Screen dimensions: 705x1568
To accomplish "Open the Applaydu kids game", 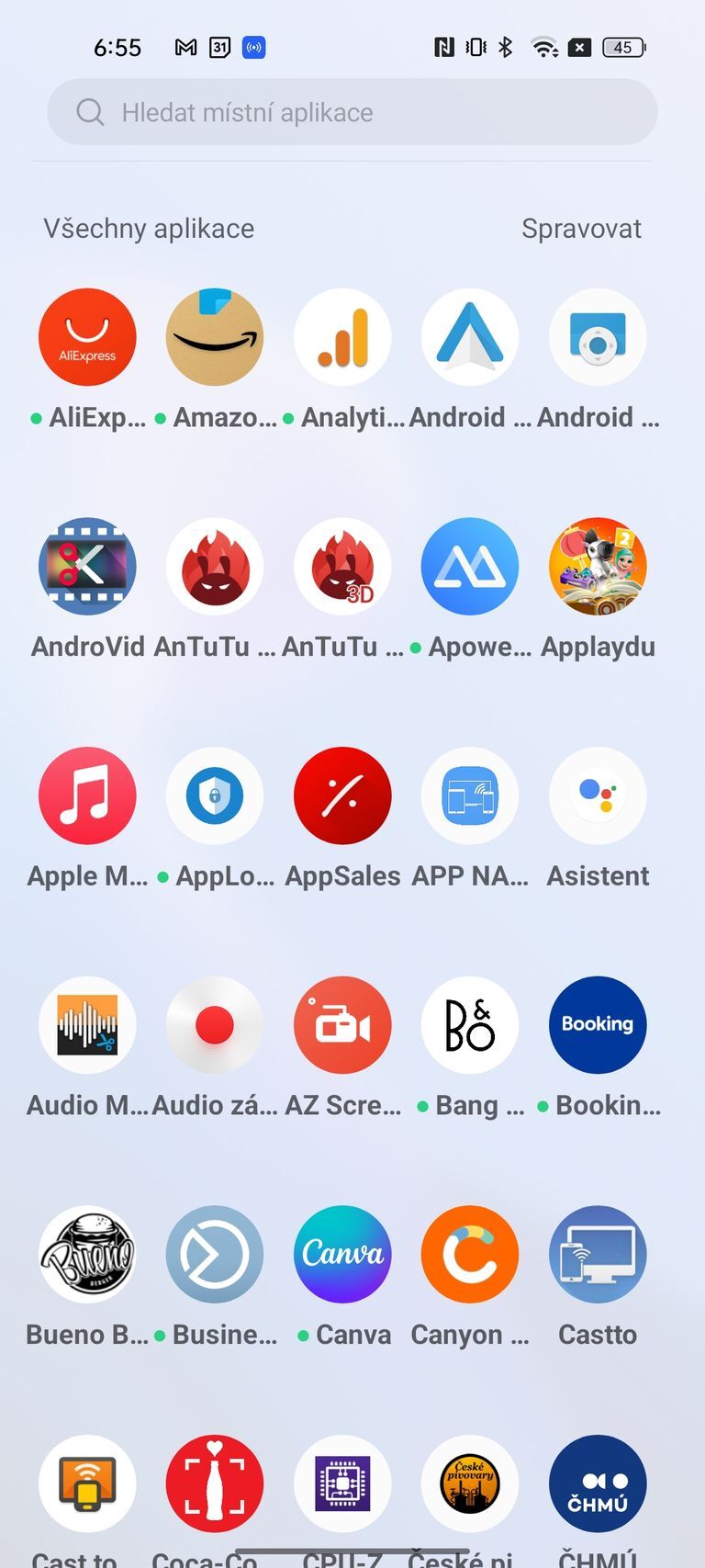I will pyautogui.click(x=598, y=567).
